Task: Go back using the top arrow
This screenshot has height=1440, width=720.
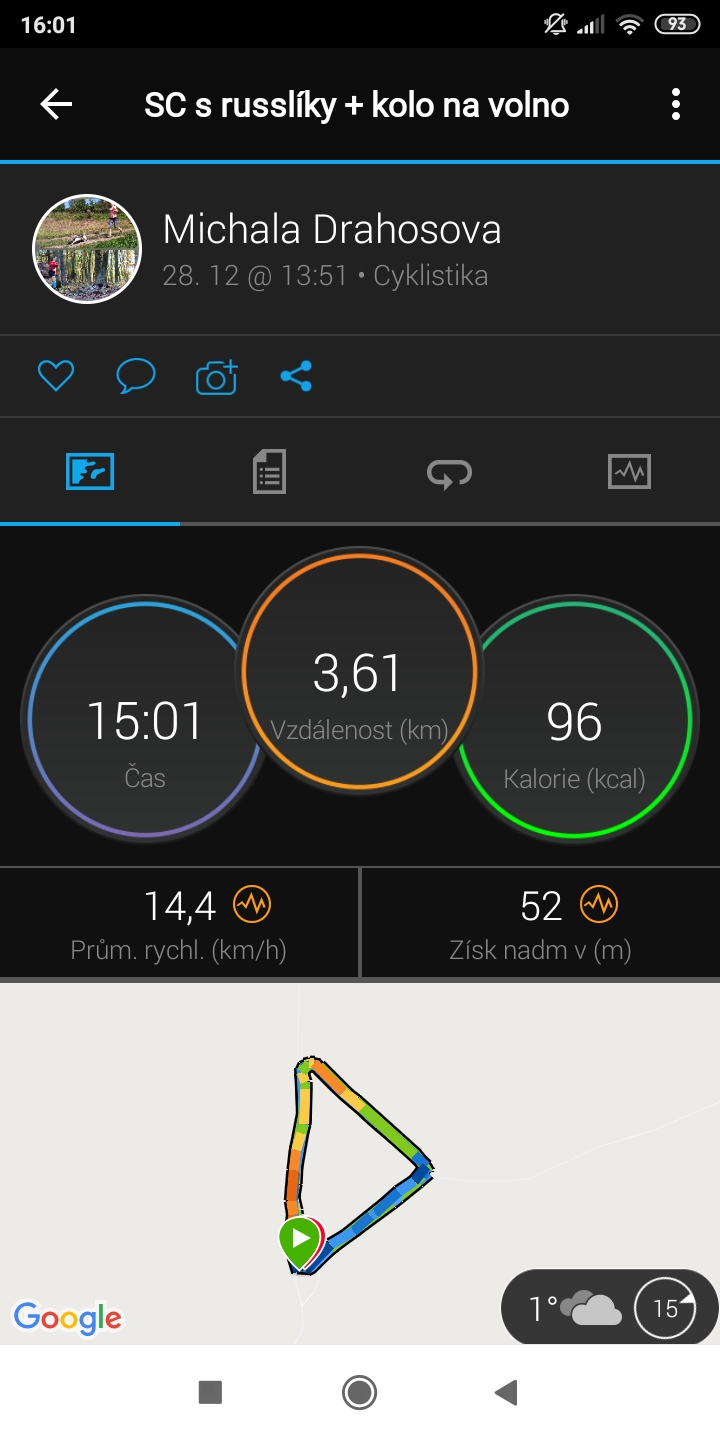Action: (x=56, y=104)
